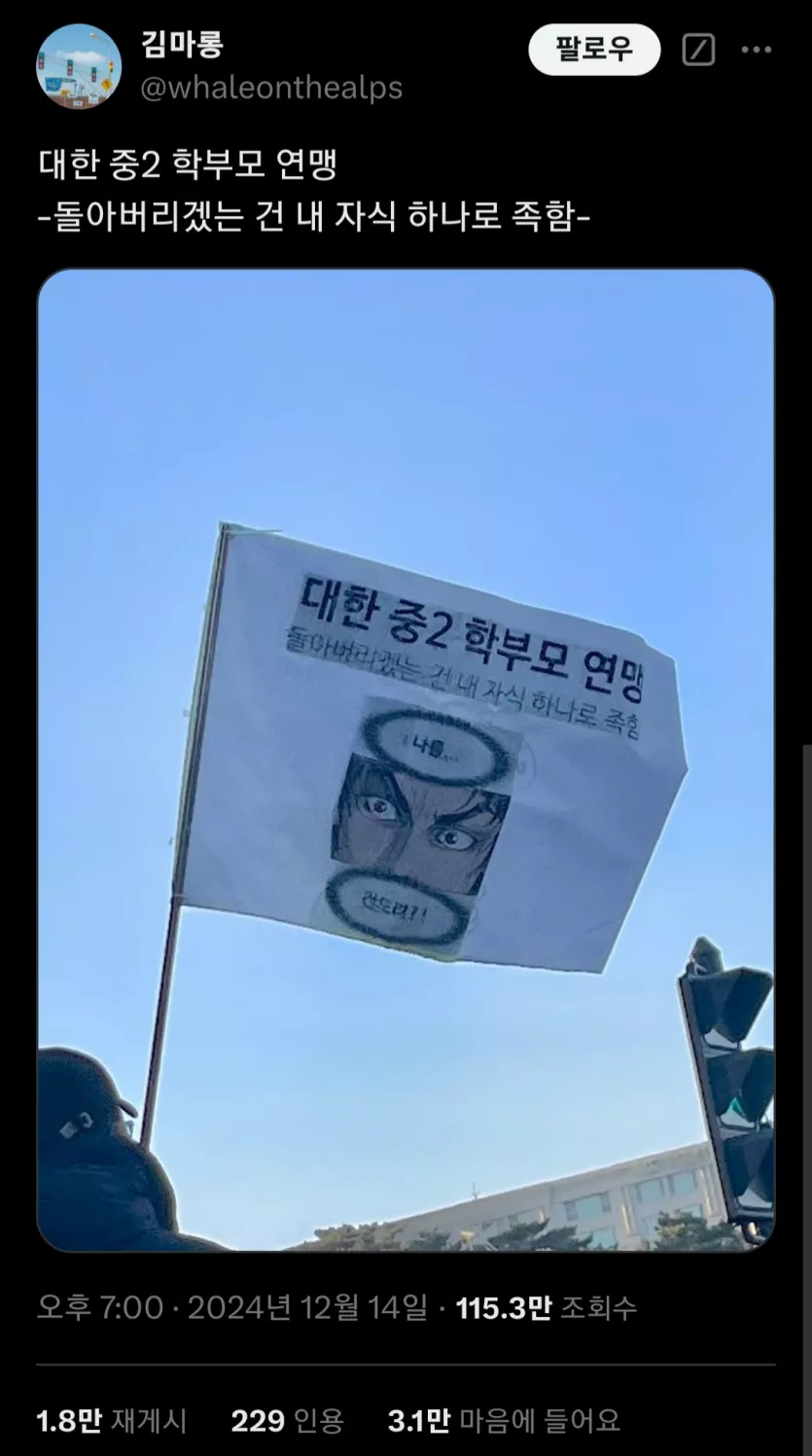This screenshot has width=812, height=1456.
Task: Expand the flag photo in the post
Action: pos(406,759)
